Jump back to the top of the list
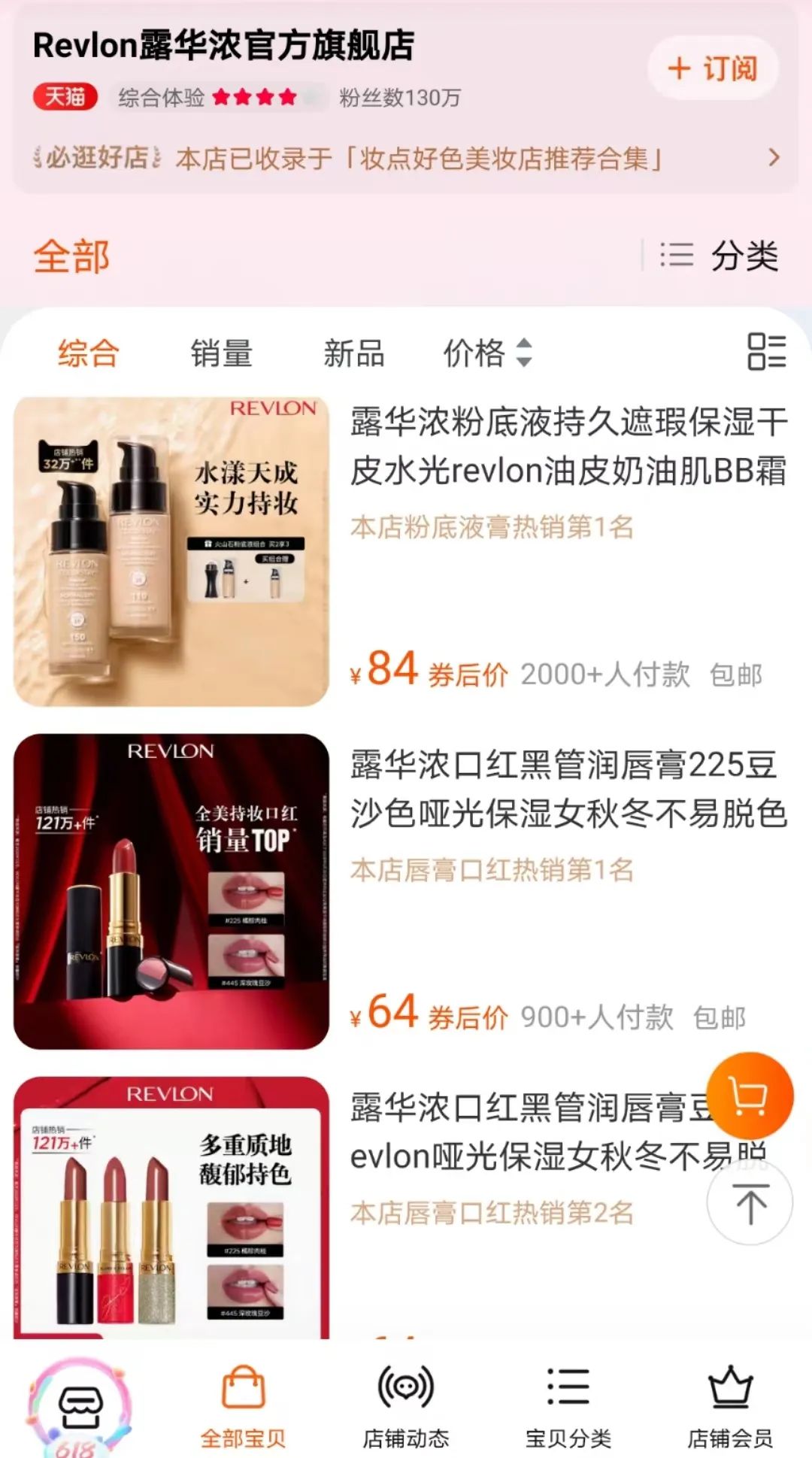This screenshot has width=812, height=1458. click(x=750, y=1203)
